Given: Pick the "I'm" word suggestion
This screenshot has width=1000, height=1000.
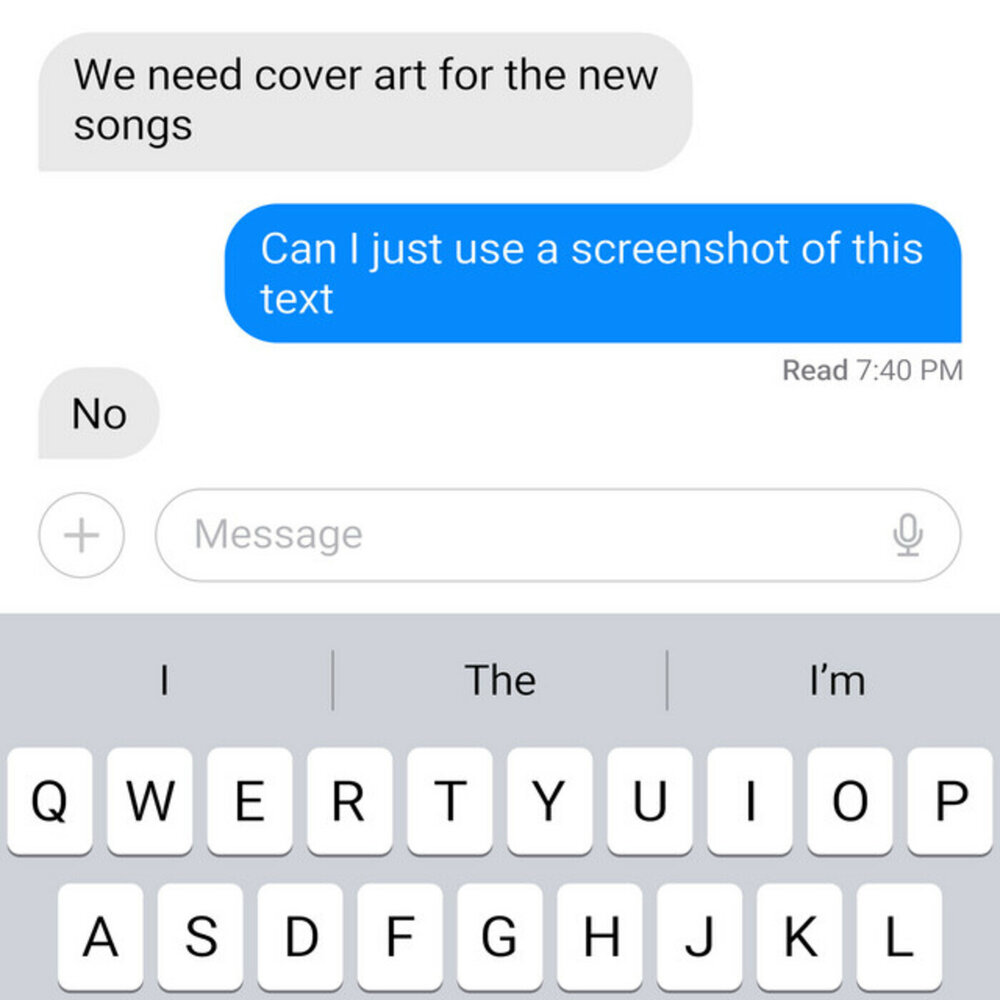Looking at the screenshot, I should (836, 681).
